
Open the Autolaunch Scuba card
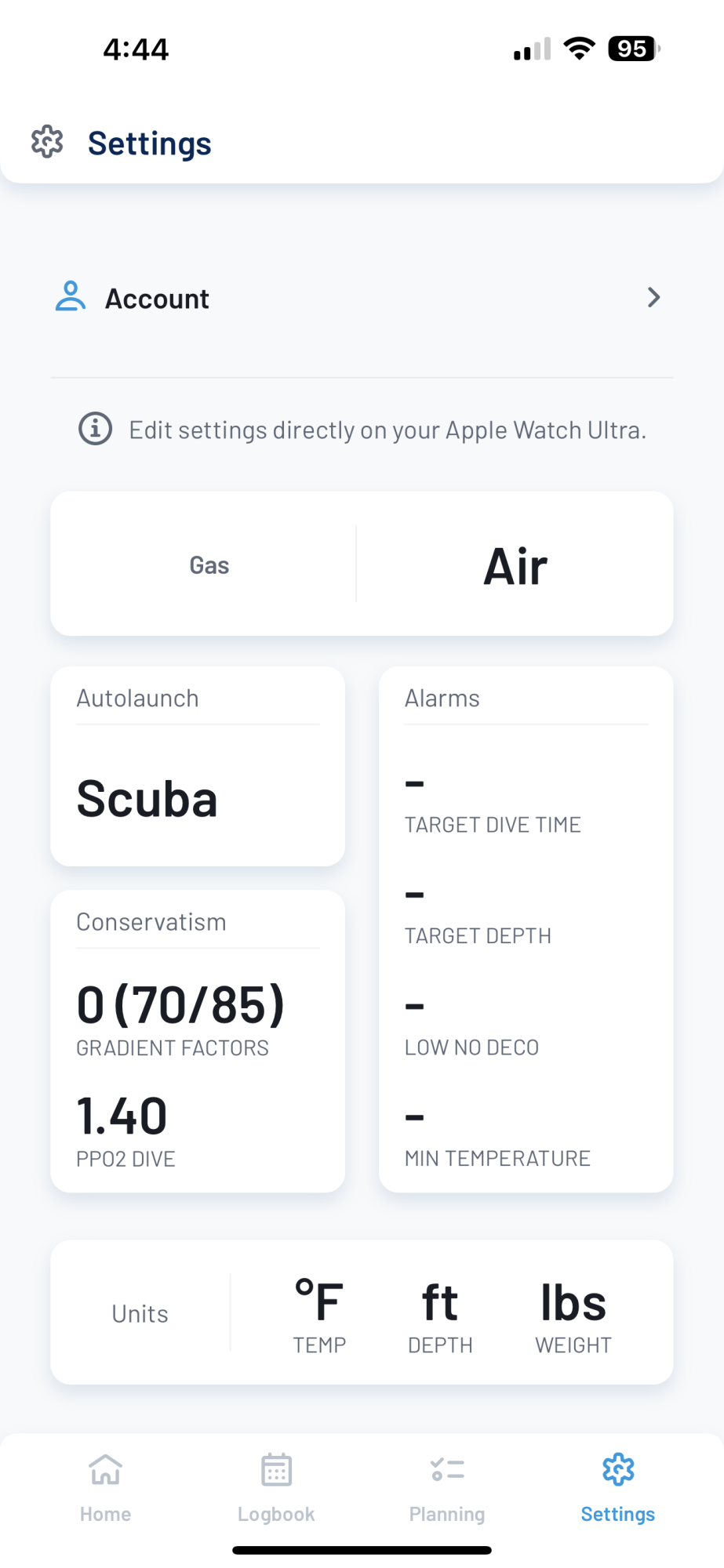(x=198, y=767)
